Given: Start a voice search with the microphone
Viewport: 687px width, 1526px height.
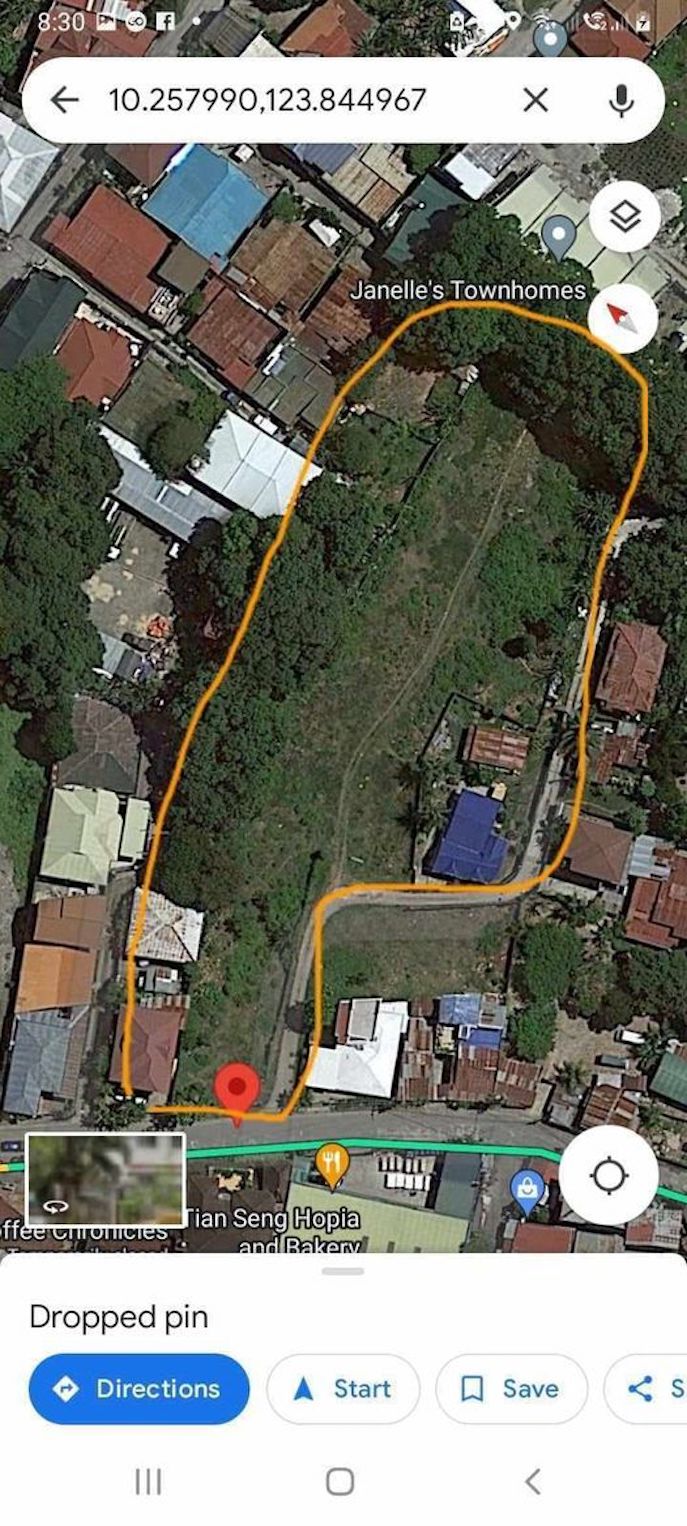Looking at the screenshot, I should click(x=621, y=100).
